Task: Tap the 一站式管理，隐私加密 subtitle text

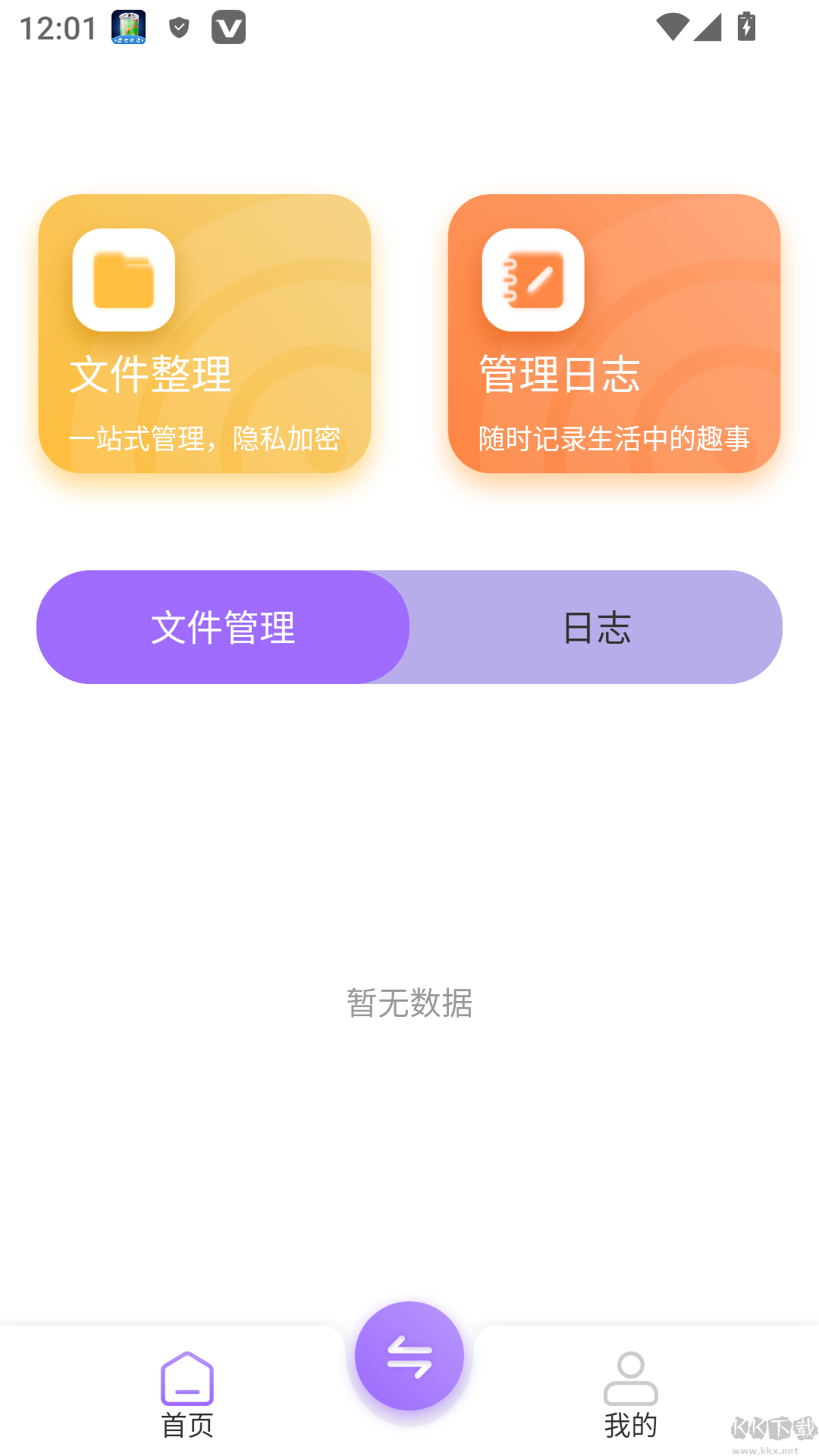Action: click(206, 438)
